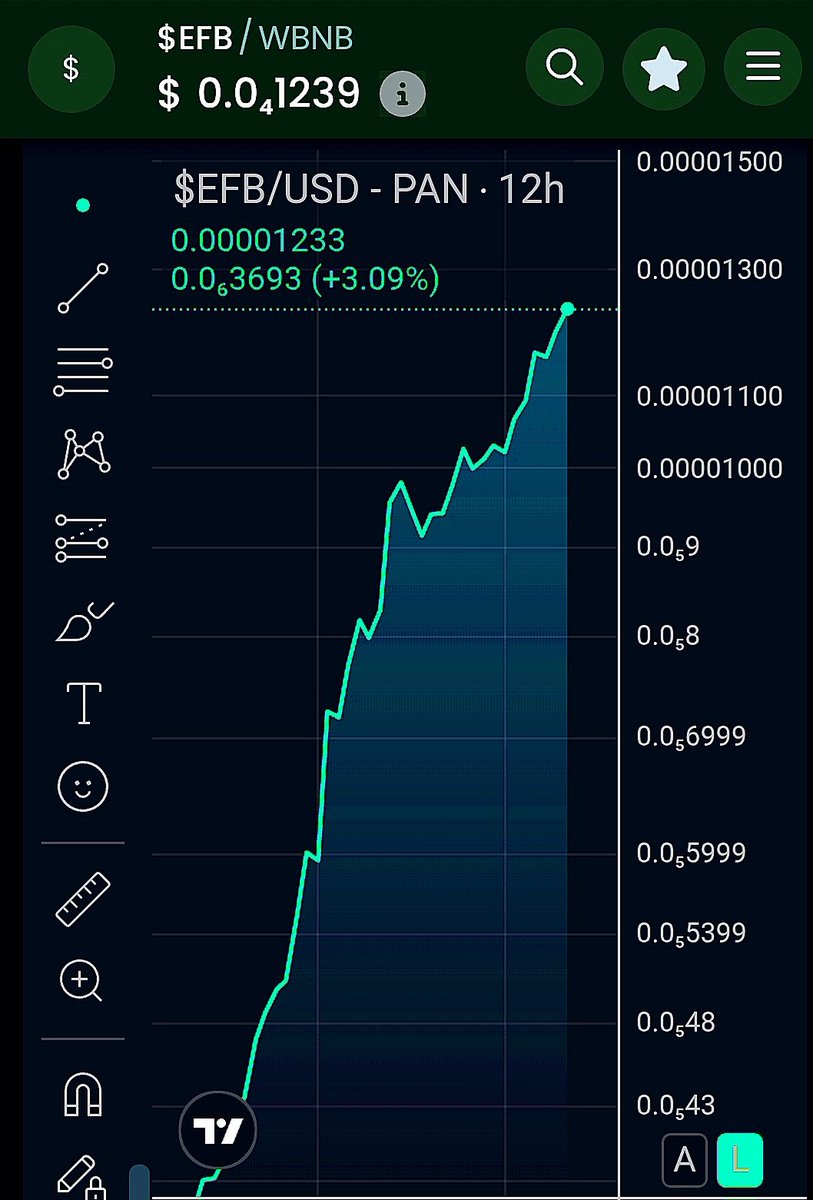Tap the zoom in magnifier tool
Image resolution: width=813 pixels, height=1200 pixels.
[x=83, y=981]
